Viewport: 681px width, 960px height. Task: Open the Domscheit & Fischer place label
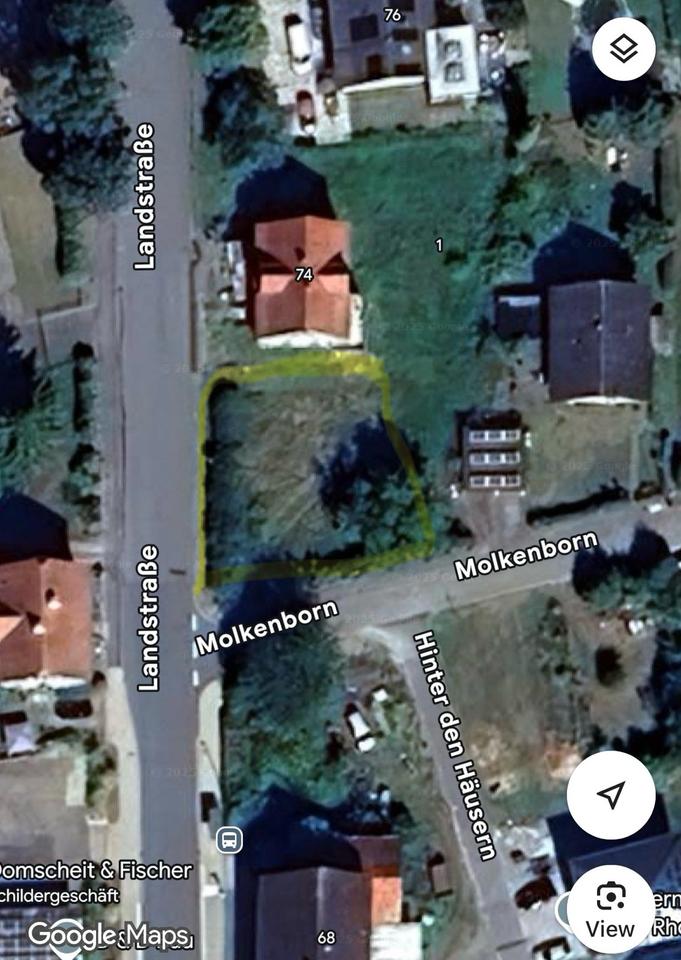tap(95, 870)
